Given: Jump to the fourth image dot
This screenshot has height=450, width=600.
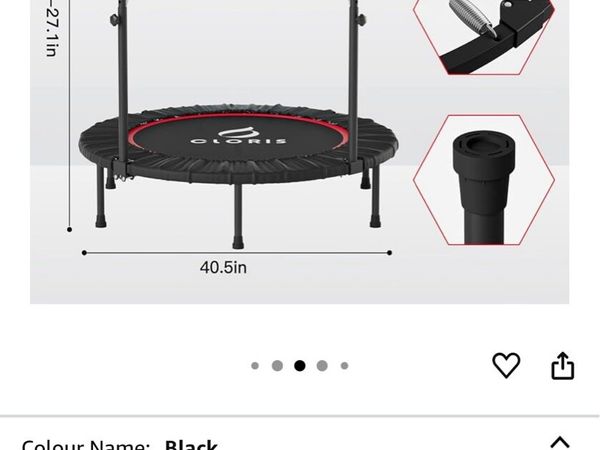Looking at the screenshot, I should pyautogui.click(x=322, y=366).
